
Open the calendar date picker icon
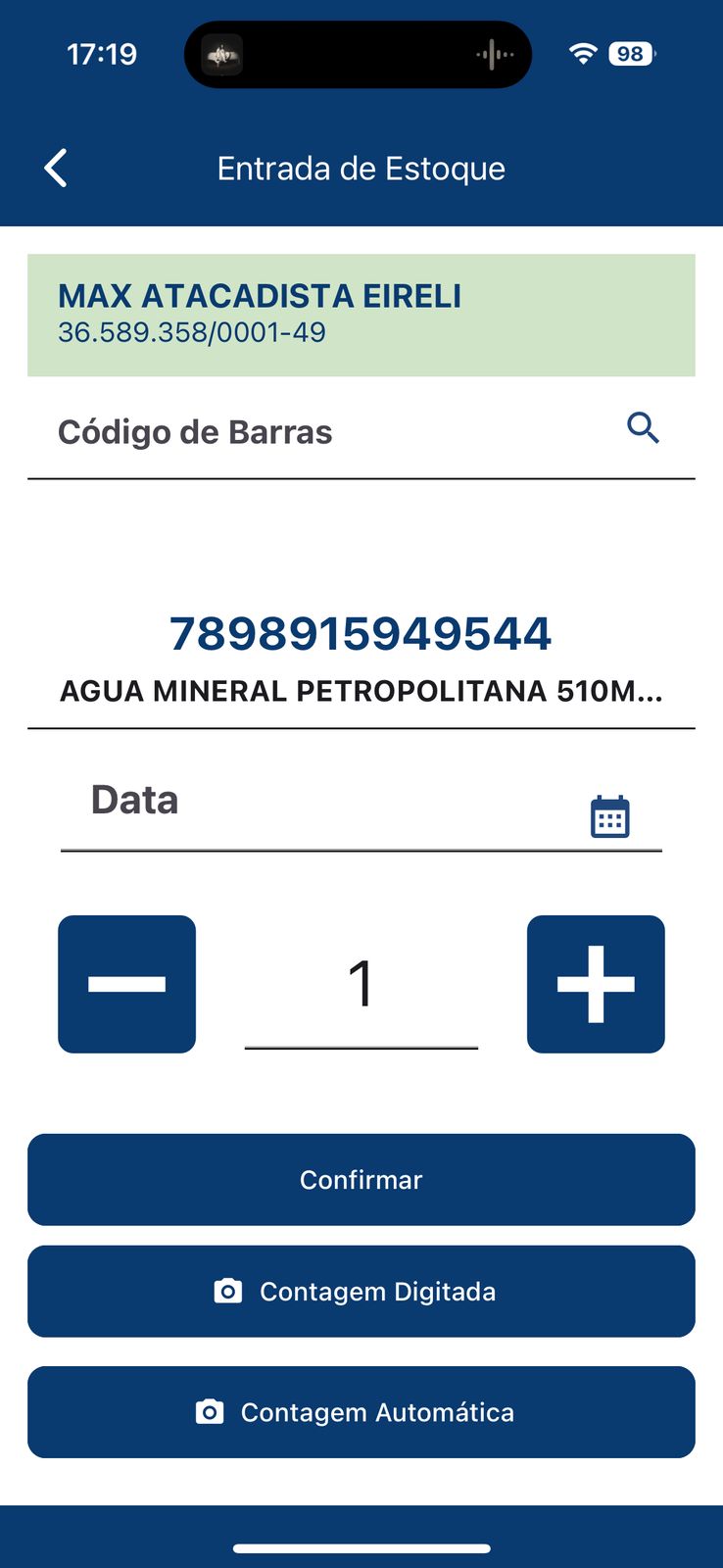coord(609,816)
